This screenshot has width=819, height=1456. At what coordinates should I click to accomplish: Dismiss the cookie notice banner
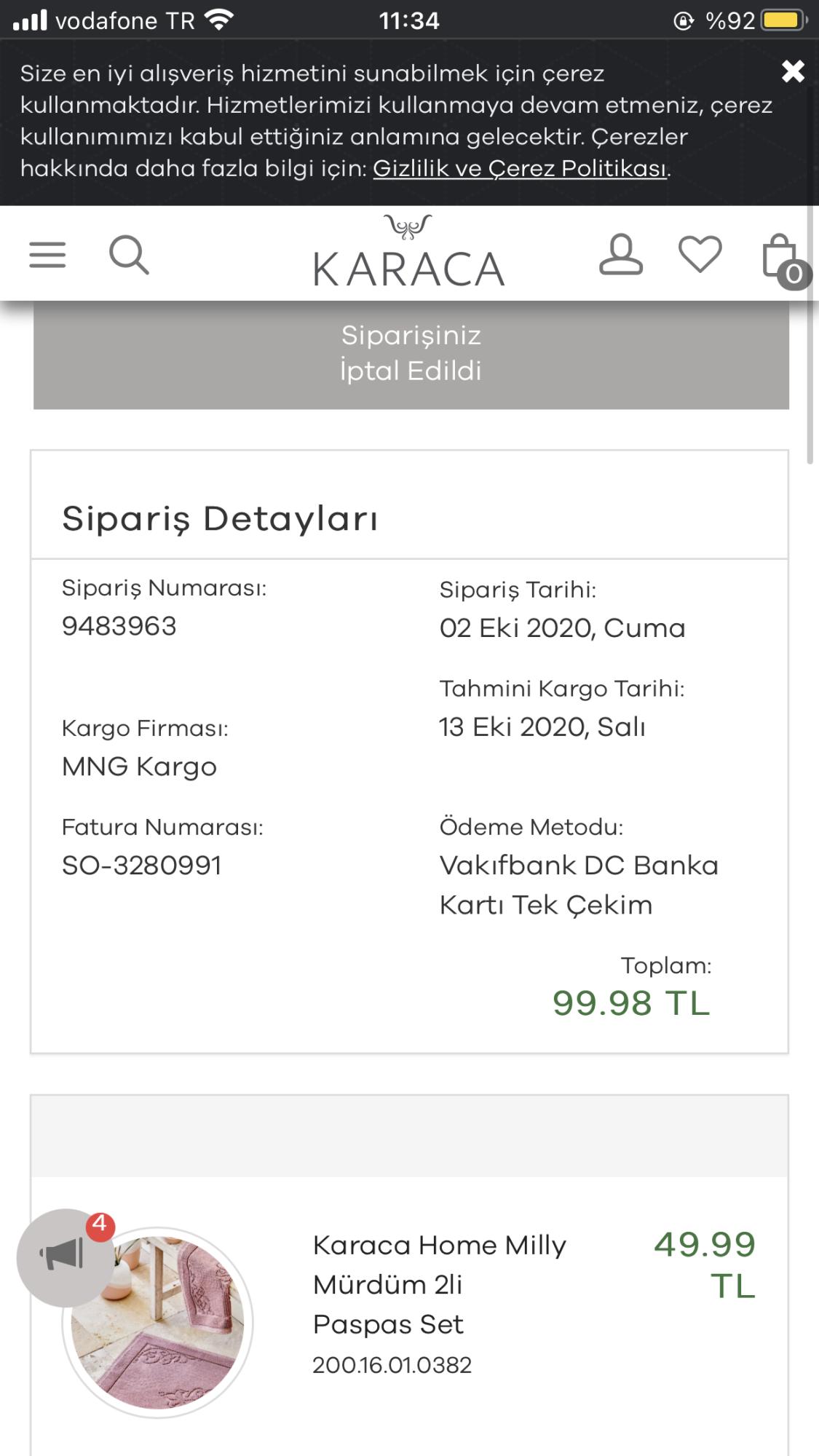pos(793,71)
